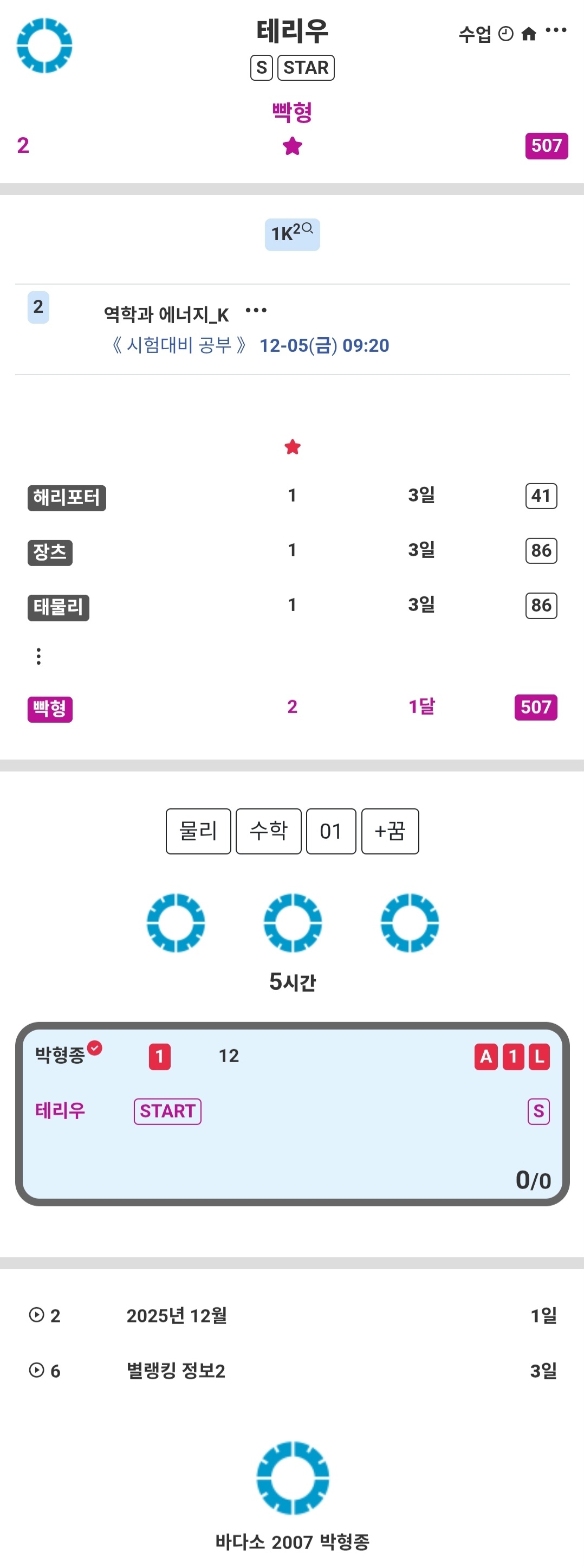Expand more rankings with vertical dots
Screen dimensions: 584x1568
[x=38, y=656]
